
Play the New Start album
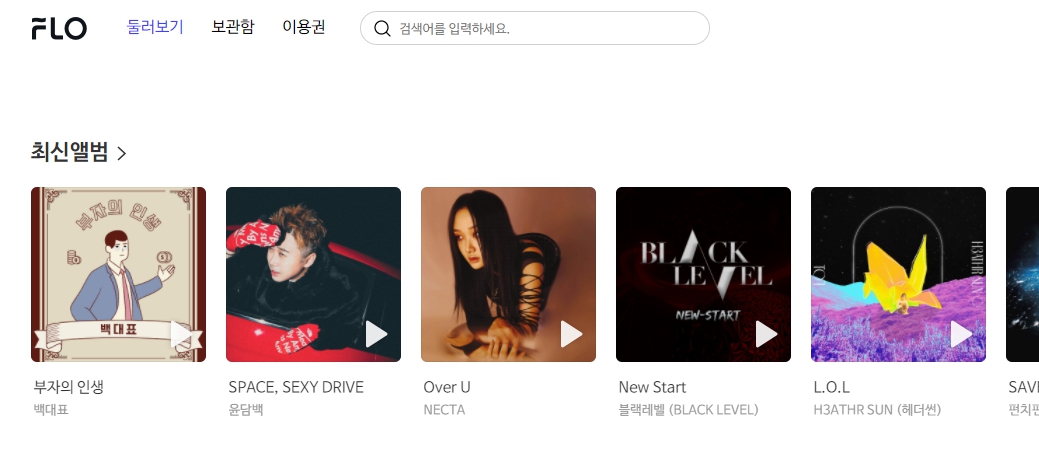766,334
